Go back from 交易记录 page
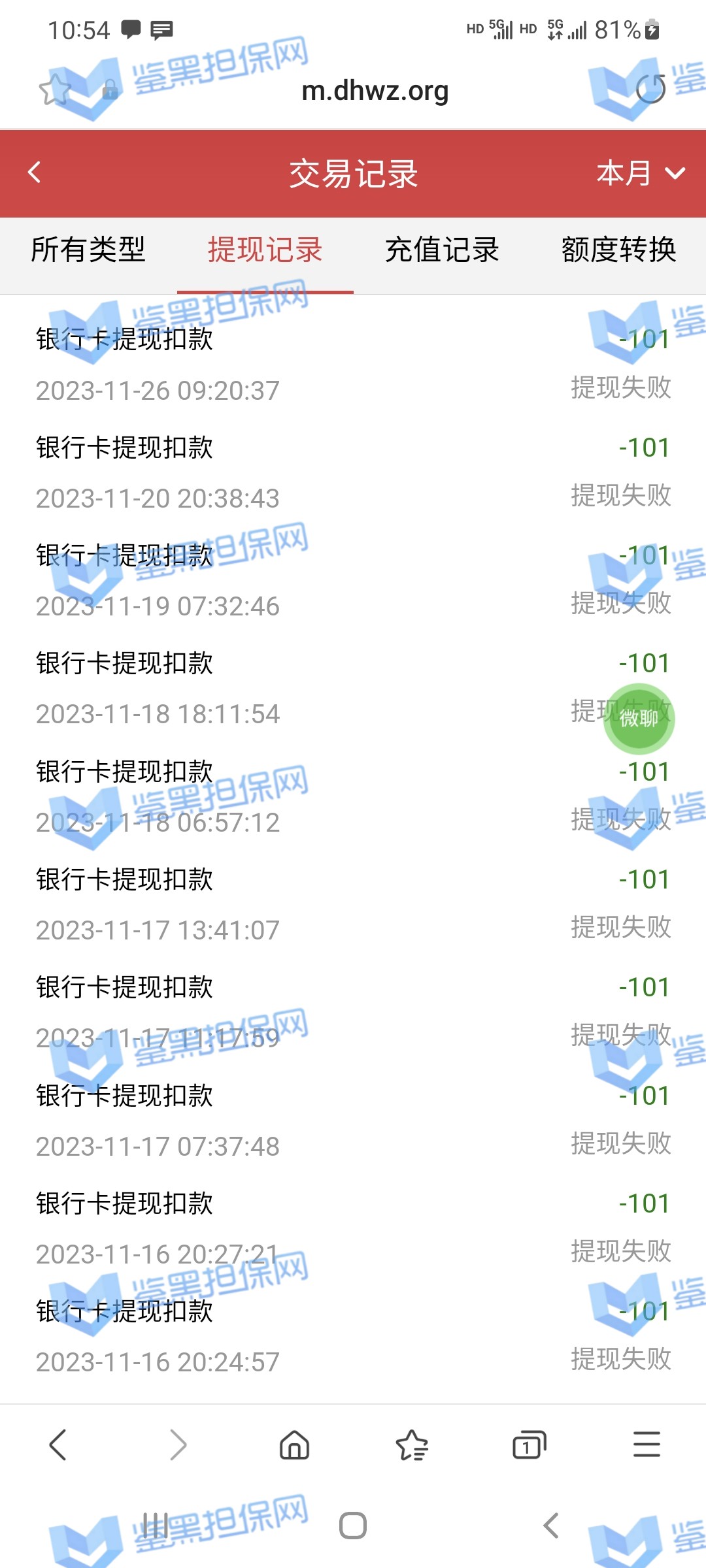Image resolution: width=706 pixels, height=1568 pixels. click(35, 173)
